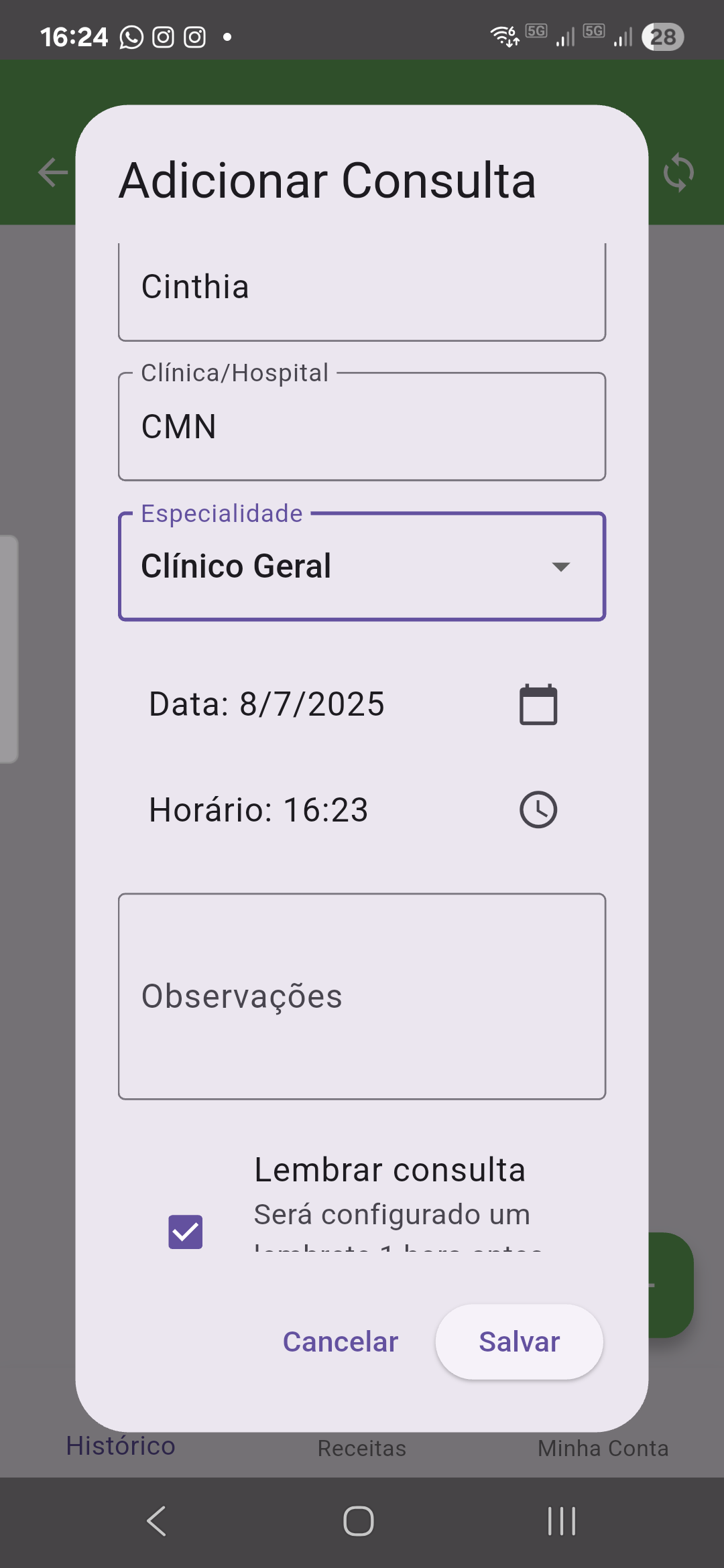Open the time picker clock icon

(538, 809)
